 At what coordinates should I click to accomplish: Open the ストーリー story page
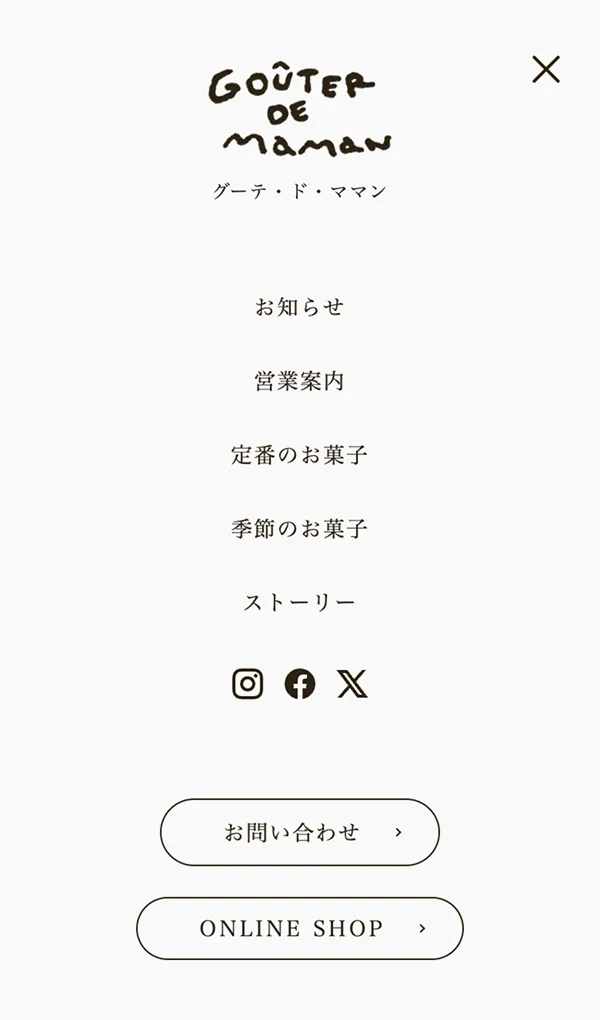click(x=300, y=603)
